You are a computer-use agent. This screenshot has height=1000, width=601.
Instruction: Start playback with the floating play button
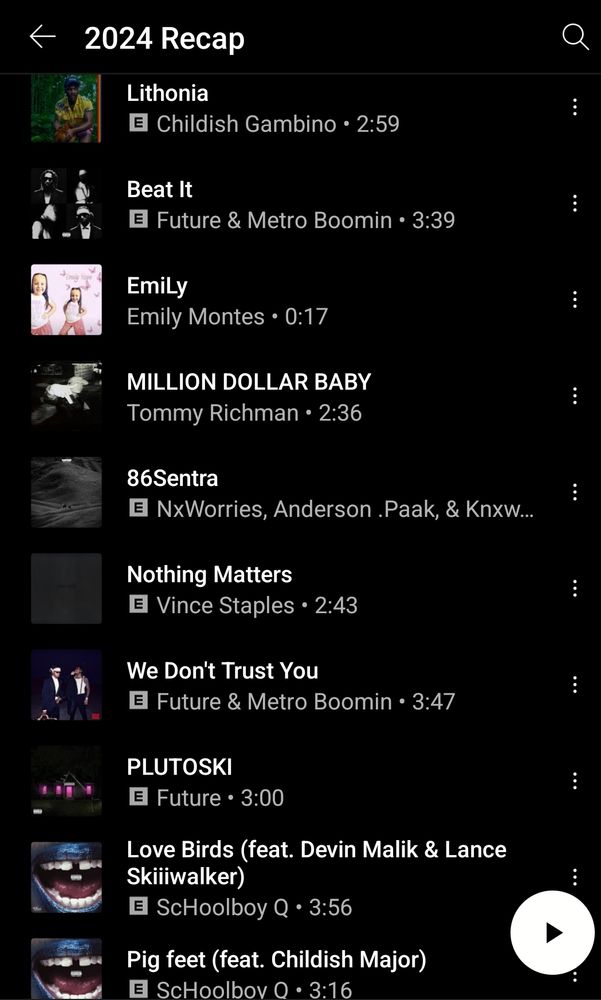click(x=552, y=932)
